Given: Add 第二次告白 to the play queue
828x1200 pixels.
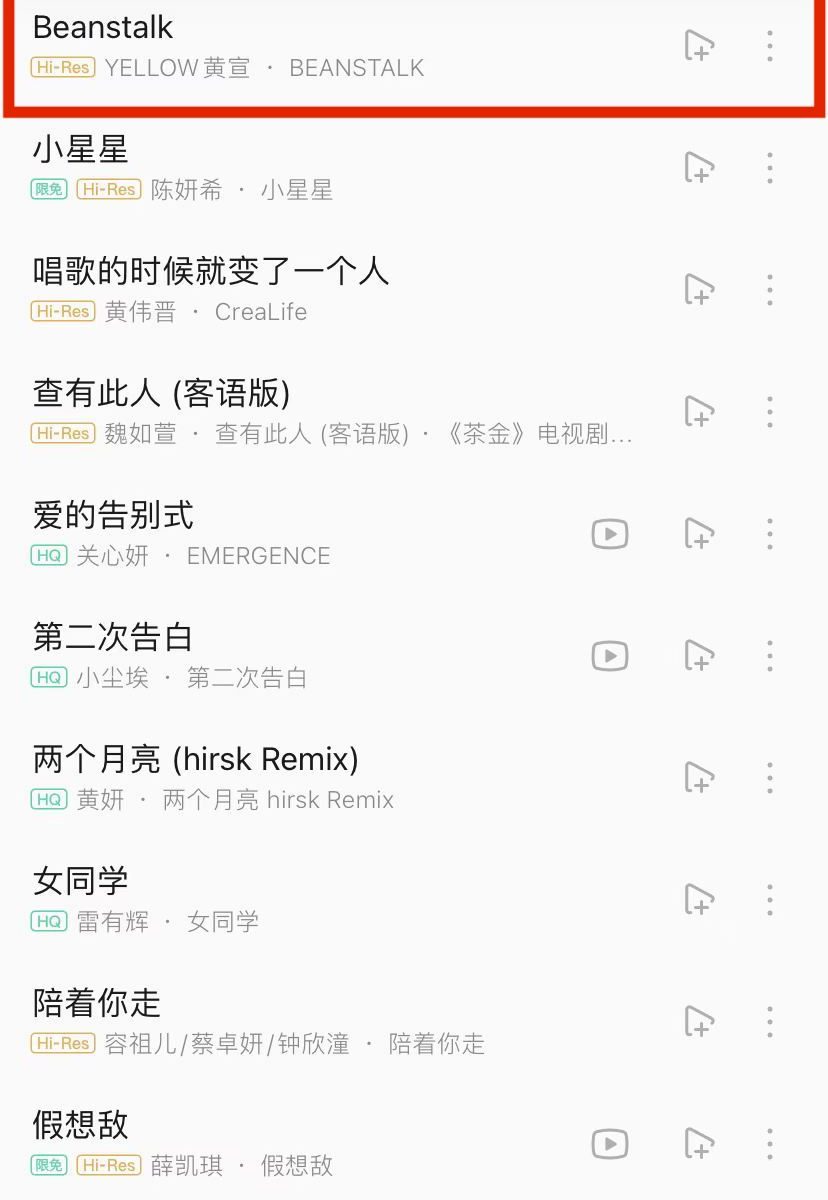Looking at the screenshot, I should [699, 656].
